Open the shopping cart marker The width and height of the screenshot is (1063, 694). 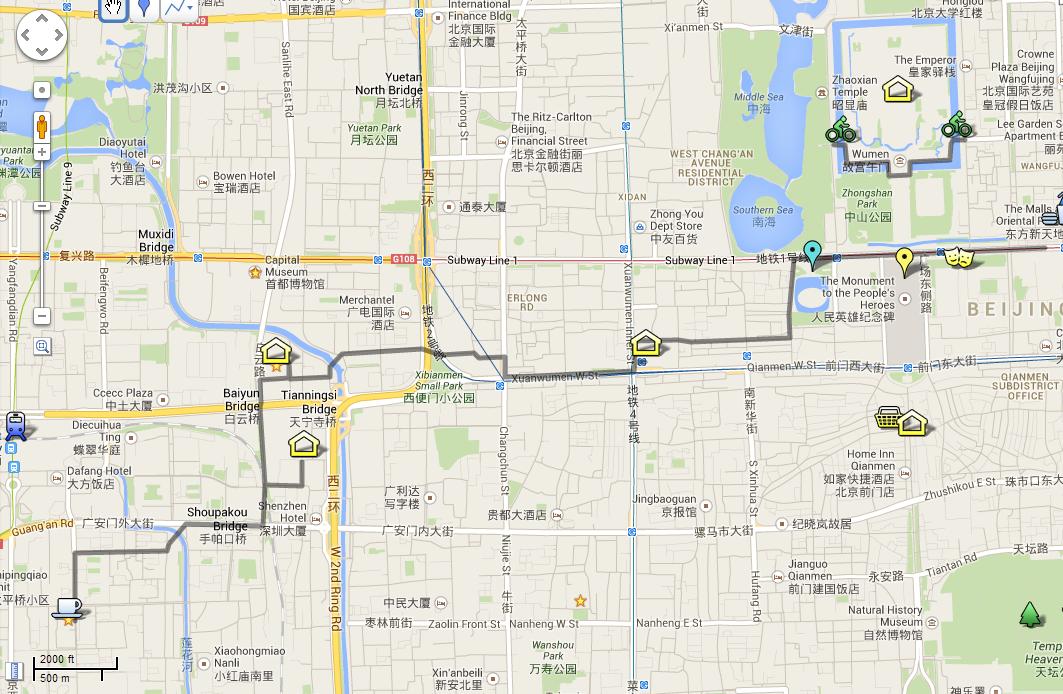coord(887,418)
